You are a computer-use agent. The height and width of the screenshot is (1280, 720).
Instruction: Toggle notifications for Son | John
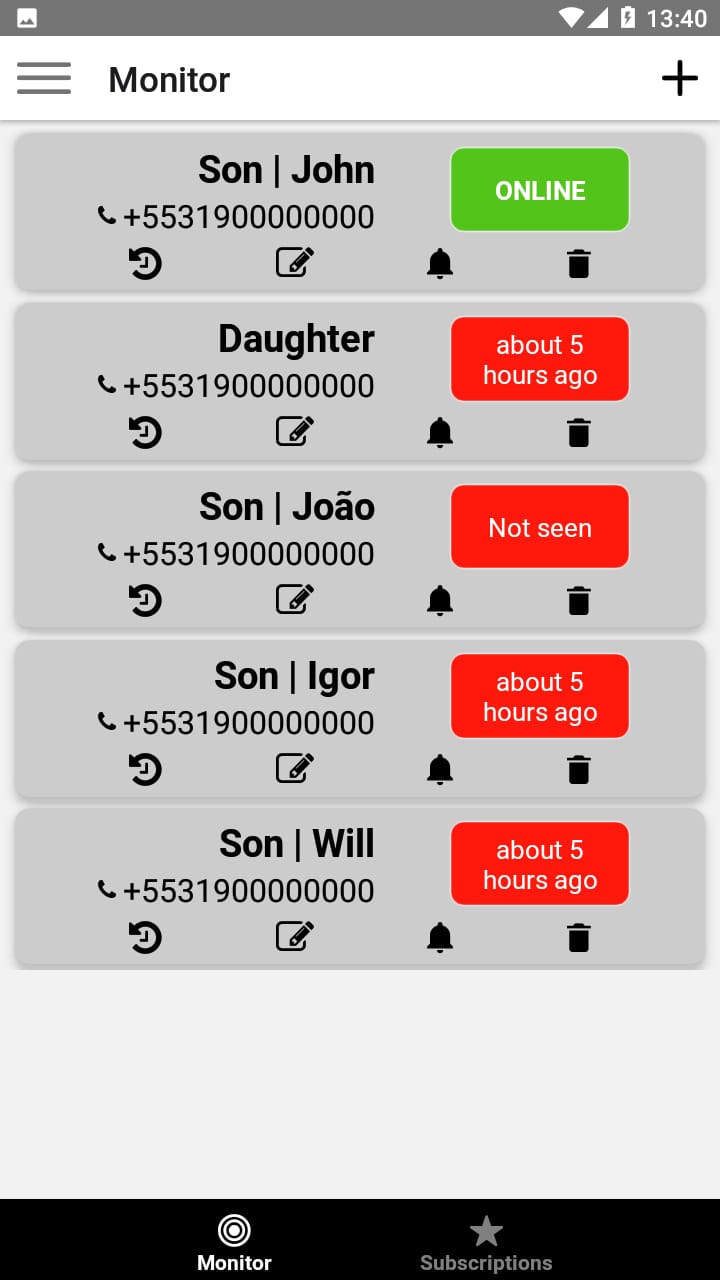[440, 263]
